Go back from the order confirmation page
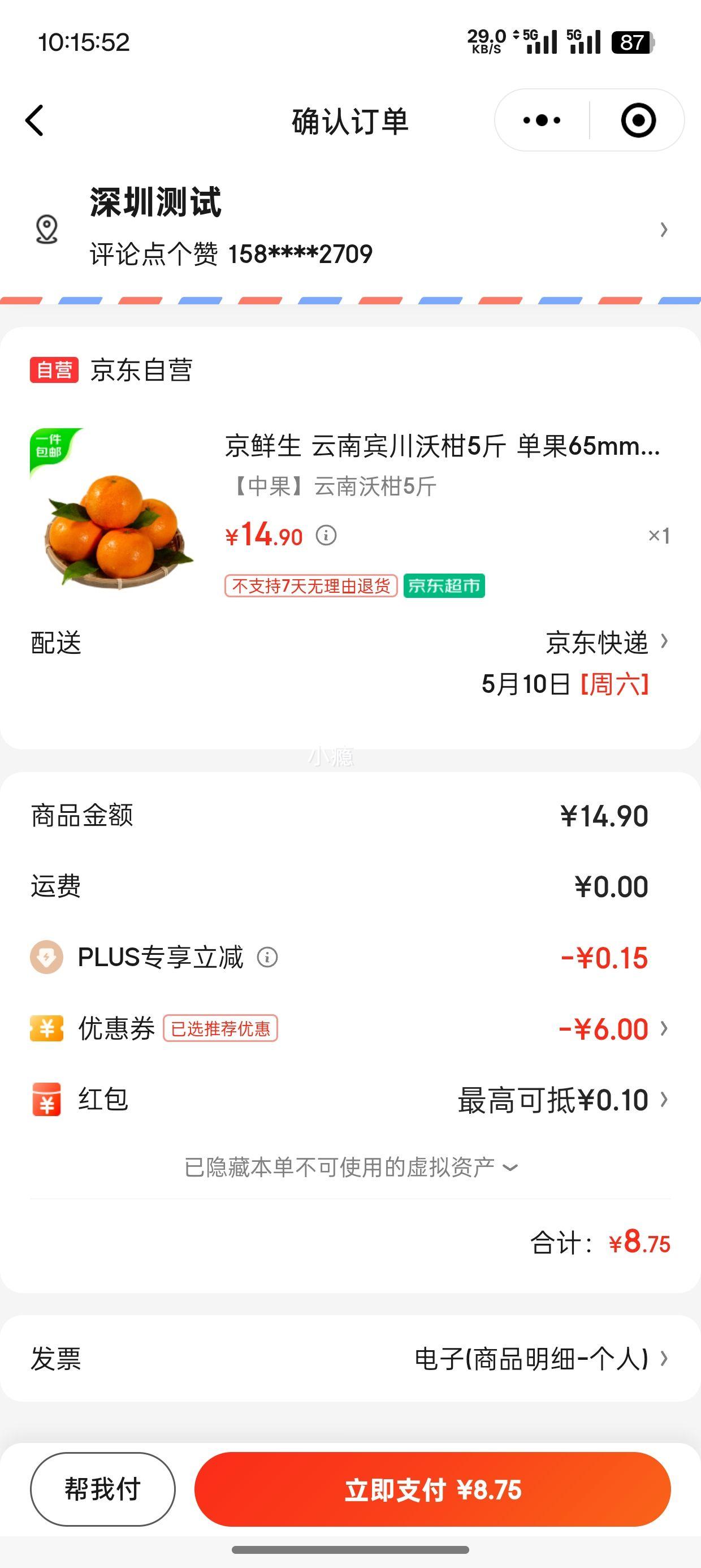The width and height of the screenshot is (701, 1568). pos(34,120)
